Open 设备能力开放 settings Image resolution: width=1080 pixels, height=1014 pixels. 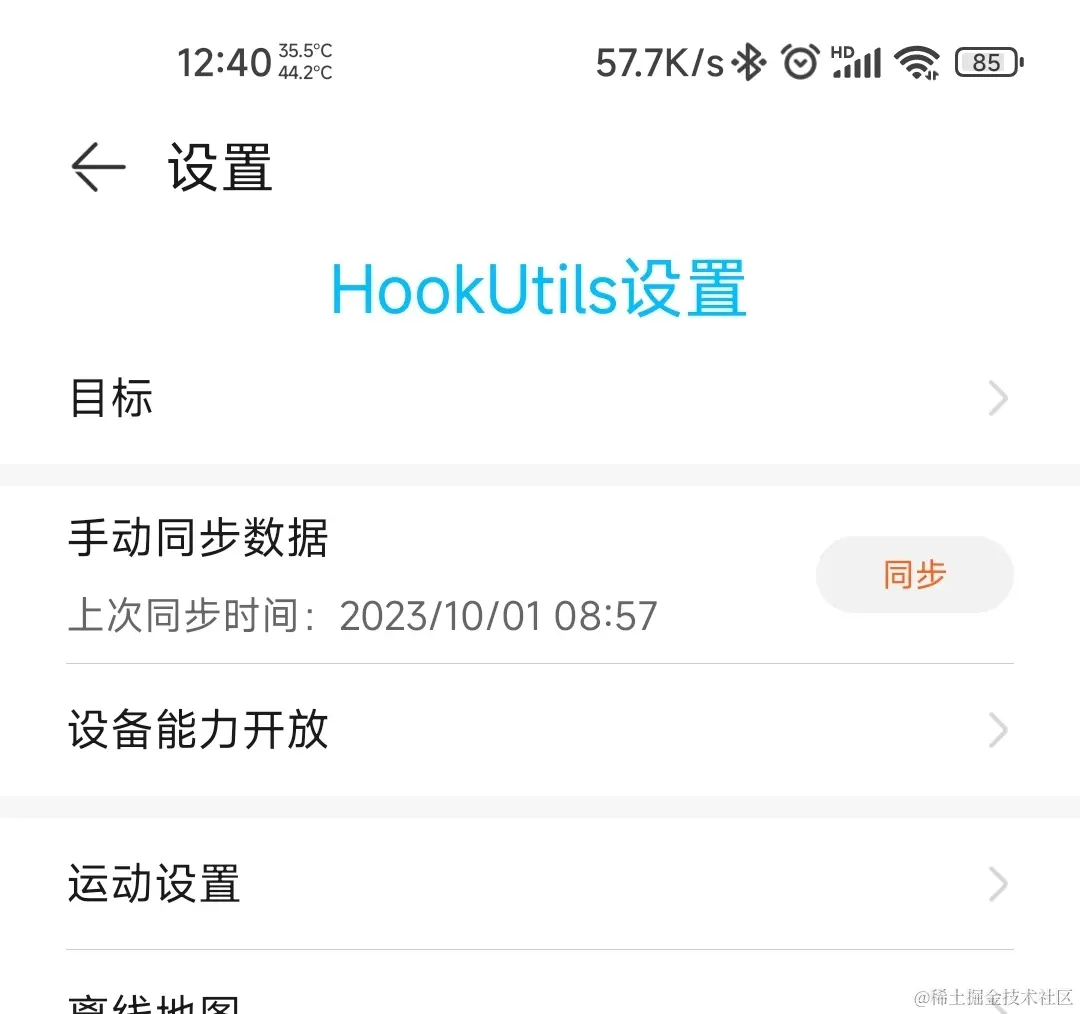(540, 730)
